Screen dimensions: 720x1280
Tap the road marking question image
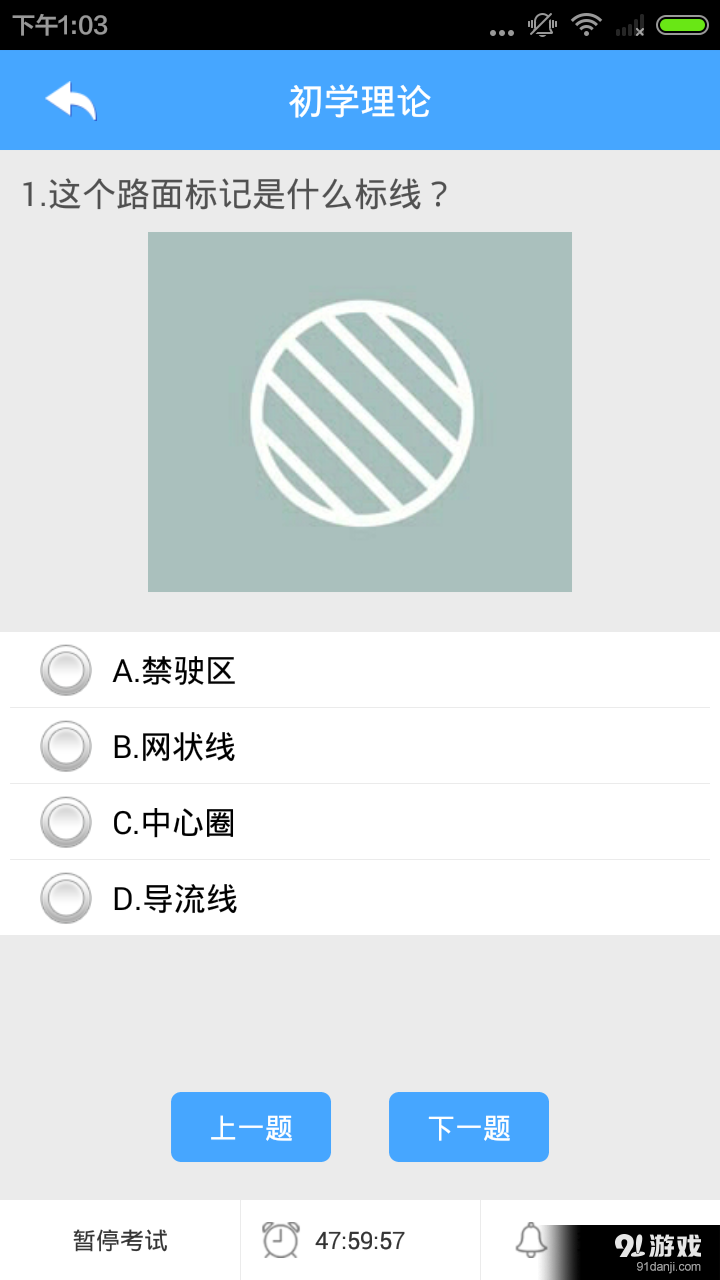(360, 410)
